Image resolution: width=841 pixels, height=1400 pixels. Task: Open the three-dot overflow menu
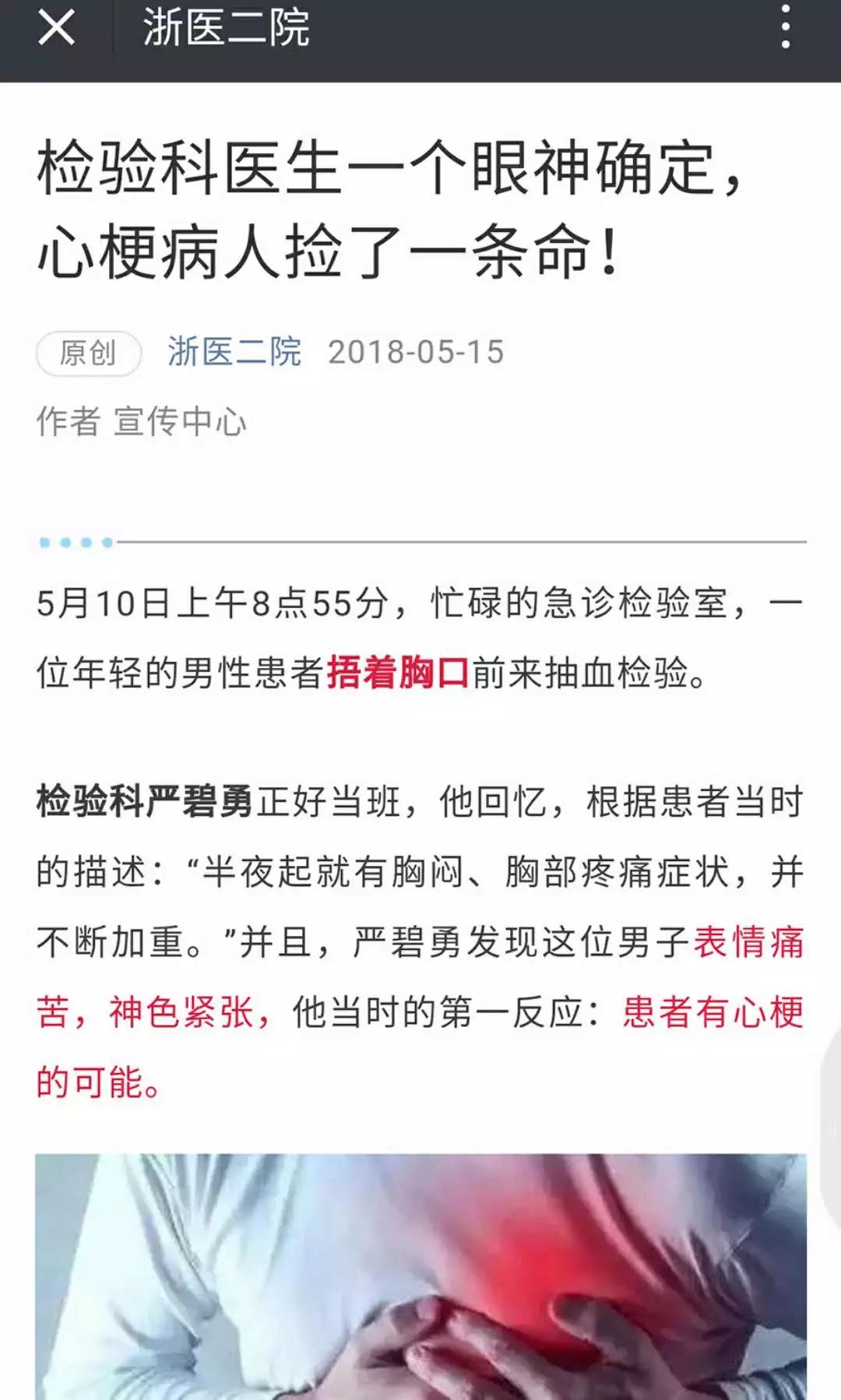(x=786, y=28)
